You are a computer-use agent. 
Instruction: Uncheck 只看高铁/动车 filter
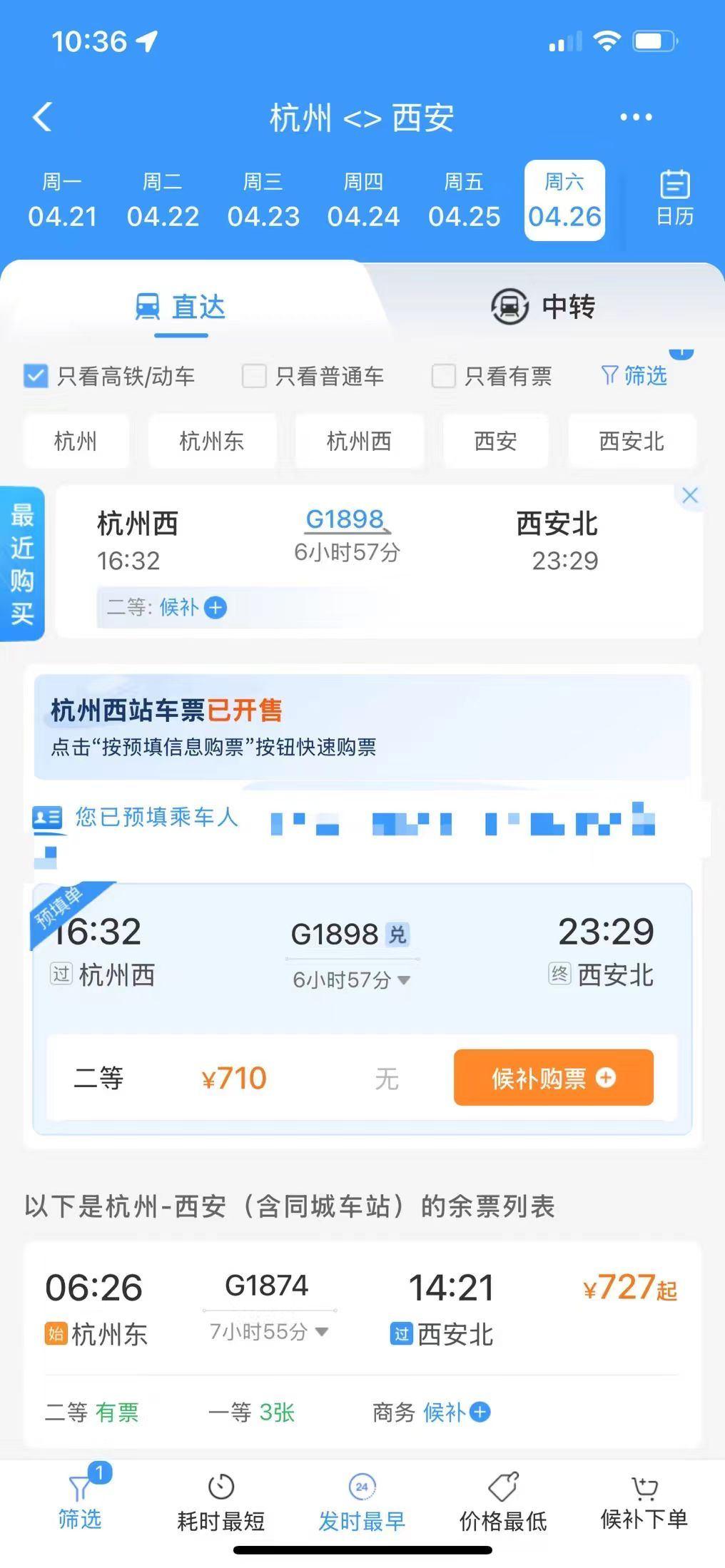[36, 376]
